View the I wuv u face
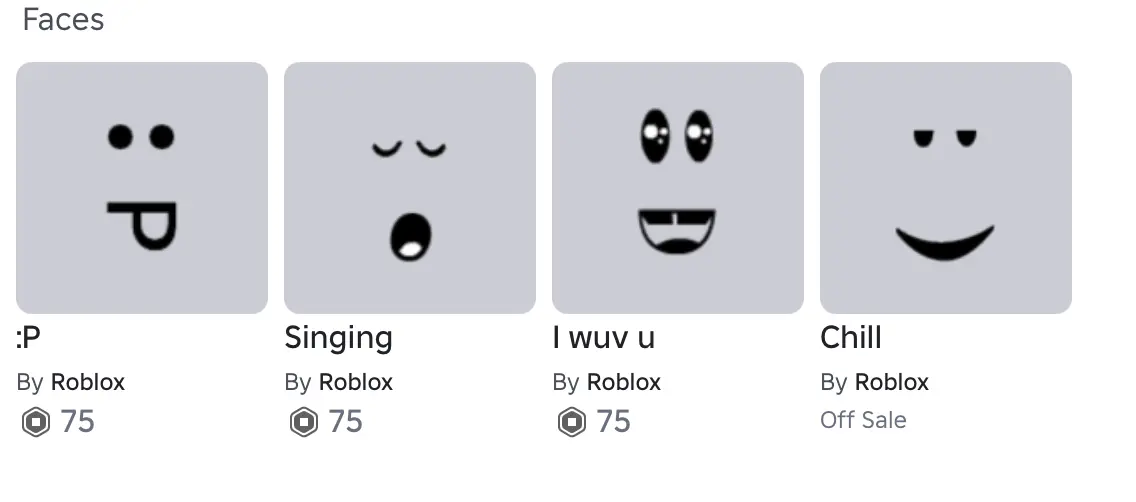The image size is (1136, 502). (x=678, y=188)
